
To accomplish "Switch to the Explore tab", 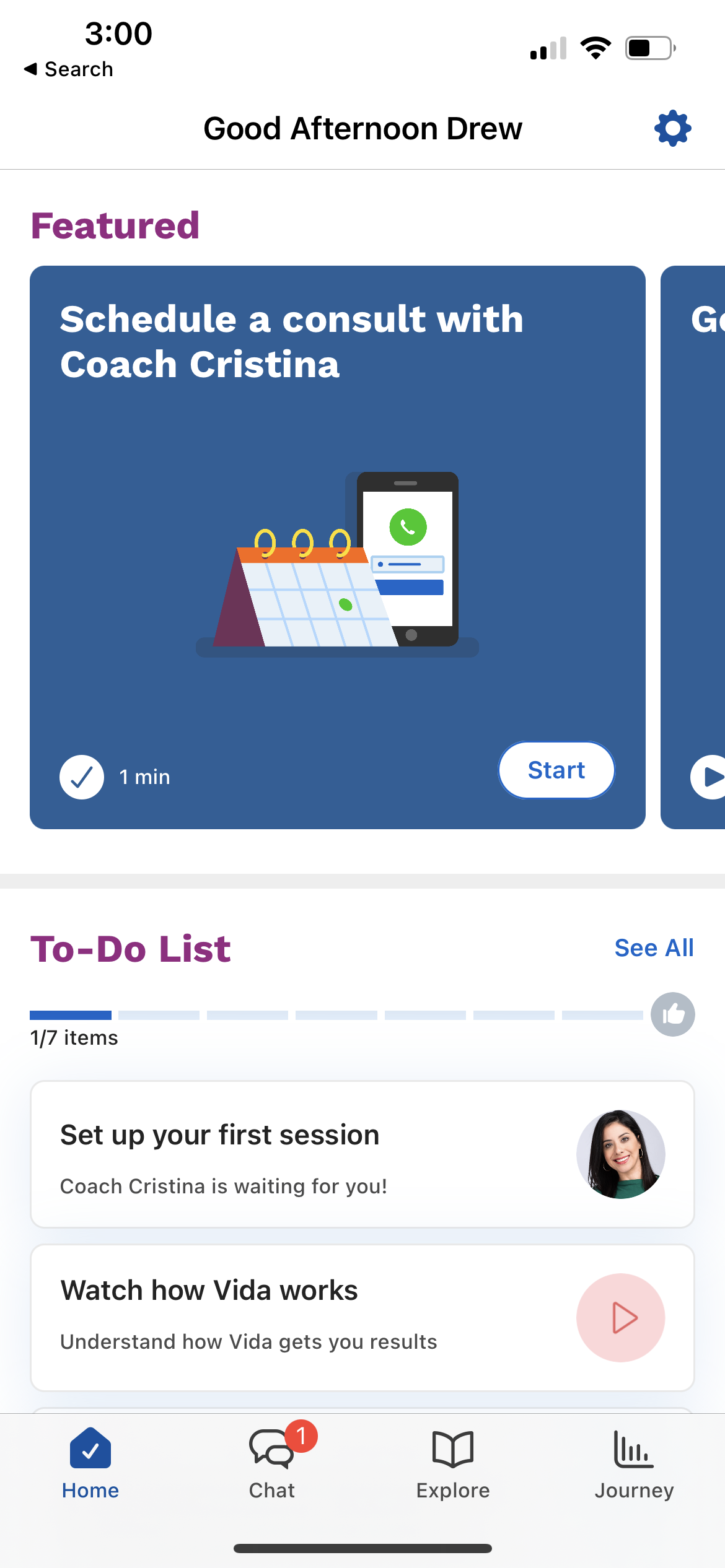I will [453, 1463].
